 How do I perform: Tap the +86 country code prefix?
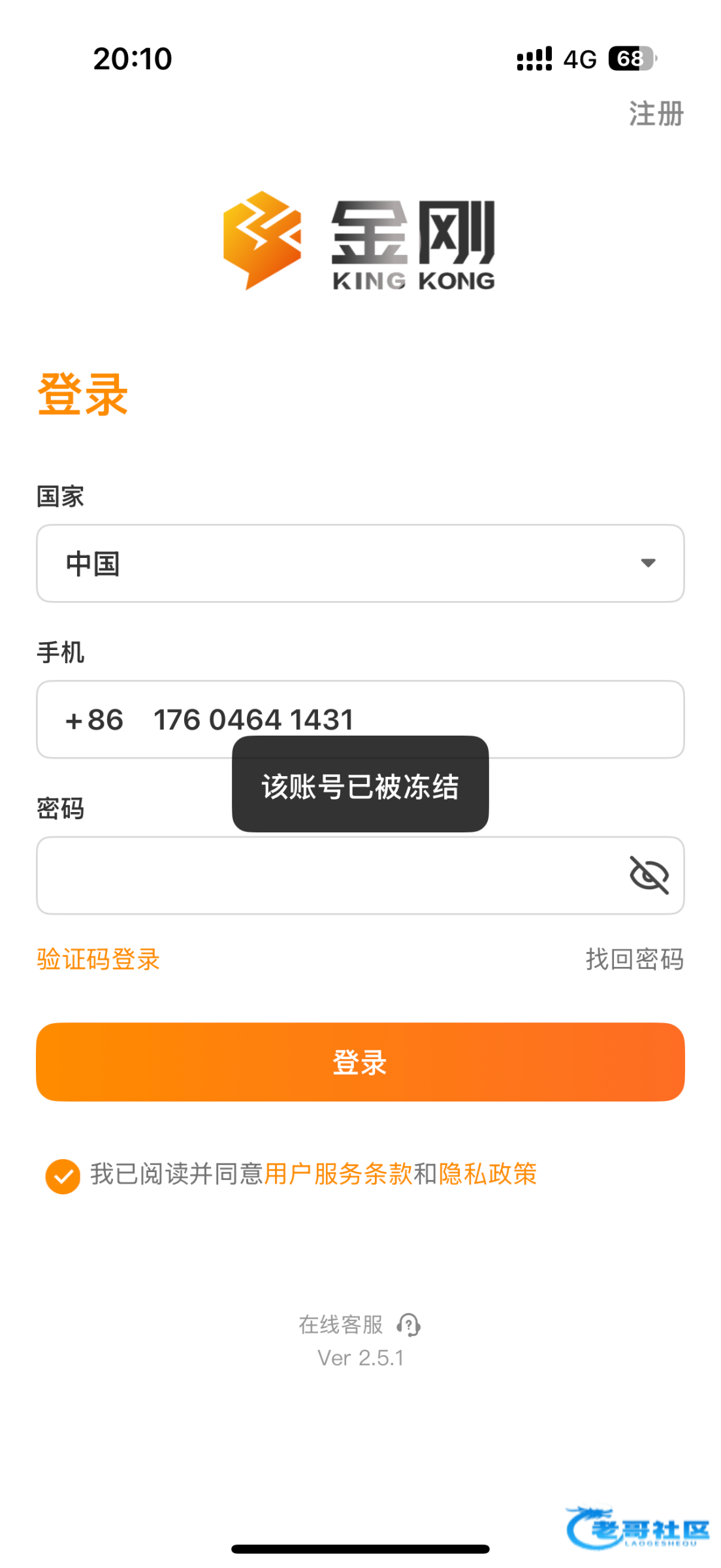point(95,720)
